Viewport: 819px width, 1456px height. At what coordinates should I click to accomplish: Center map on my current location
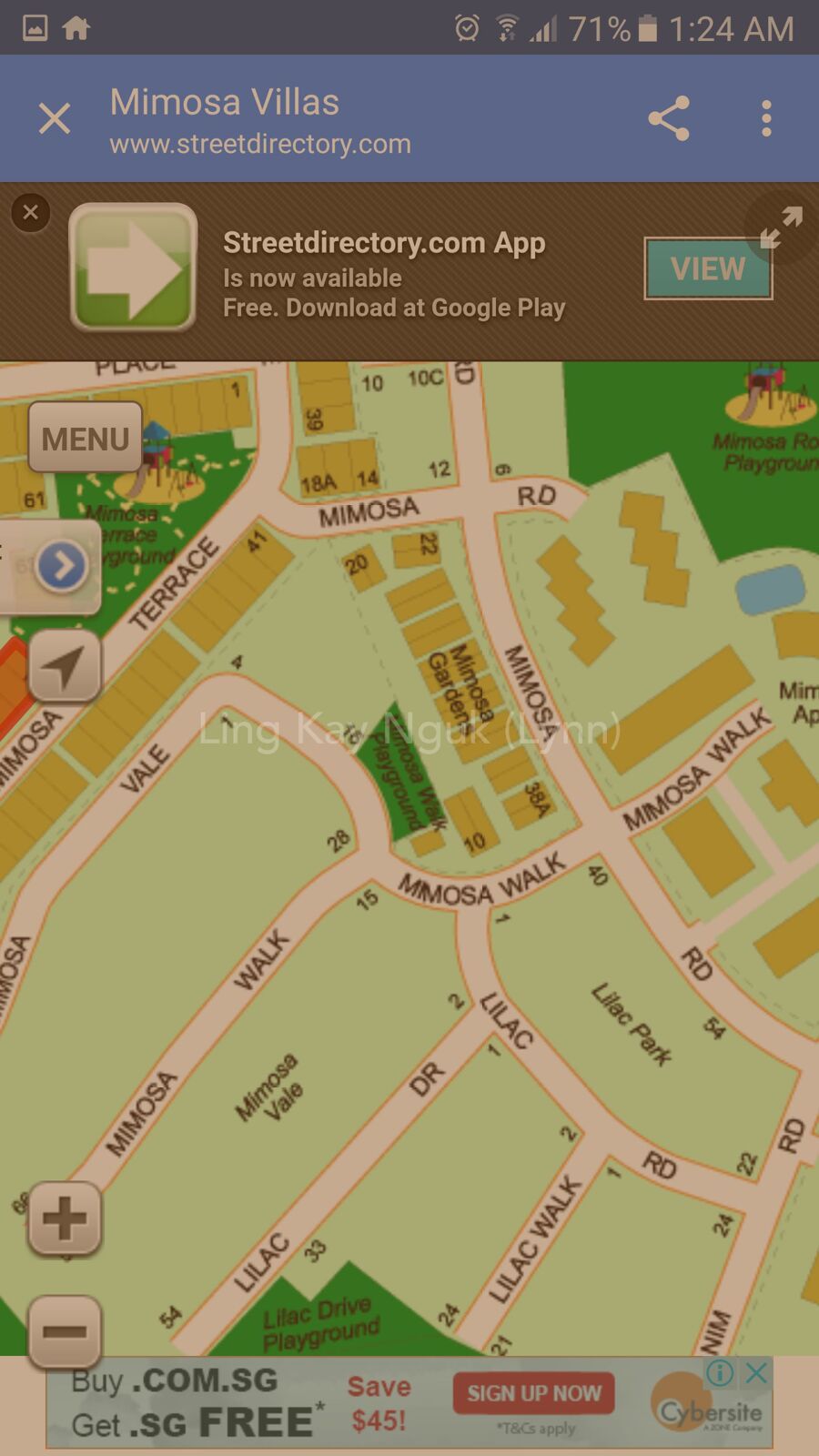pos(65,666)
